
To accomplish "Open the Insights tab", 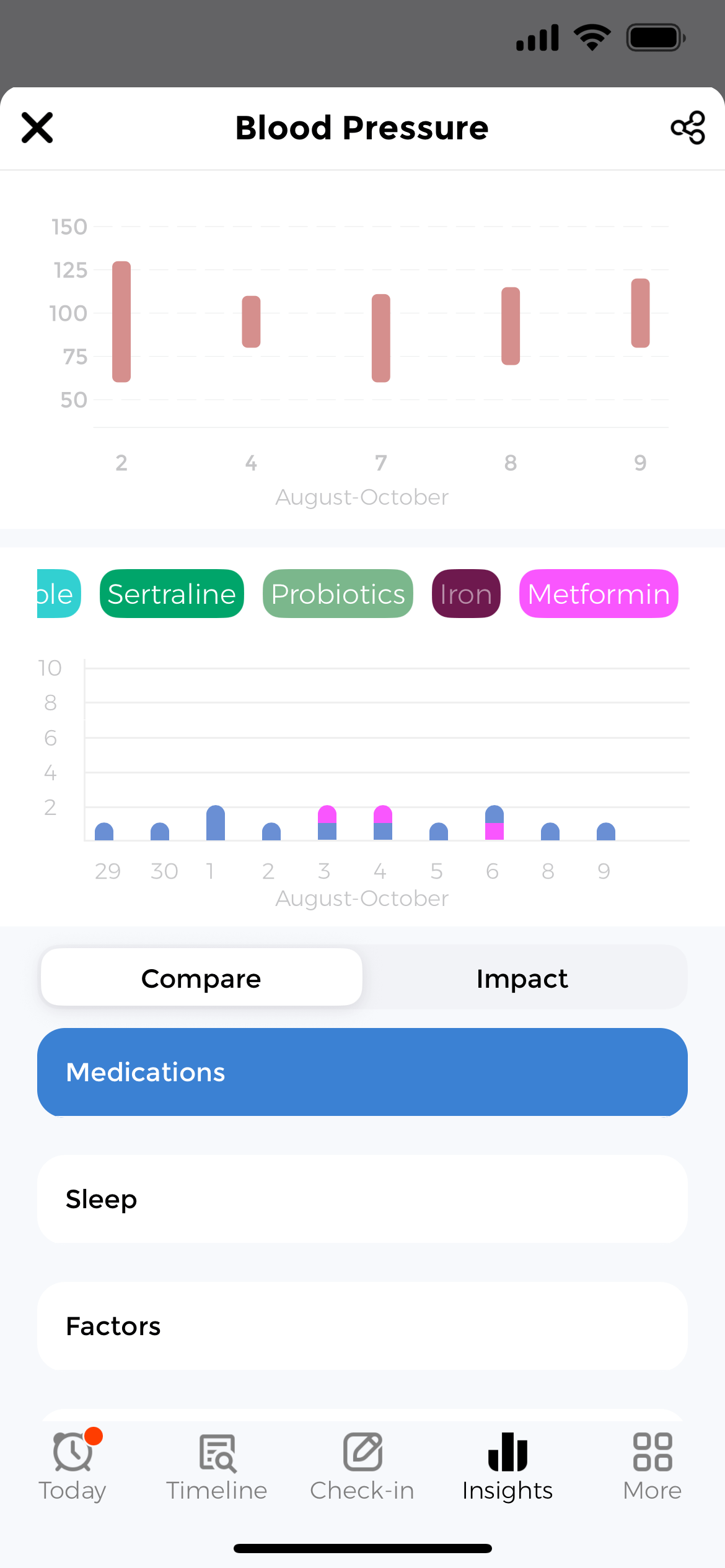I will [x=507, y=1466].
